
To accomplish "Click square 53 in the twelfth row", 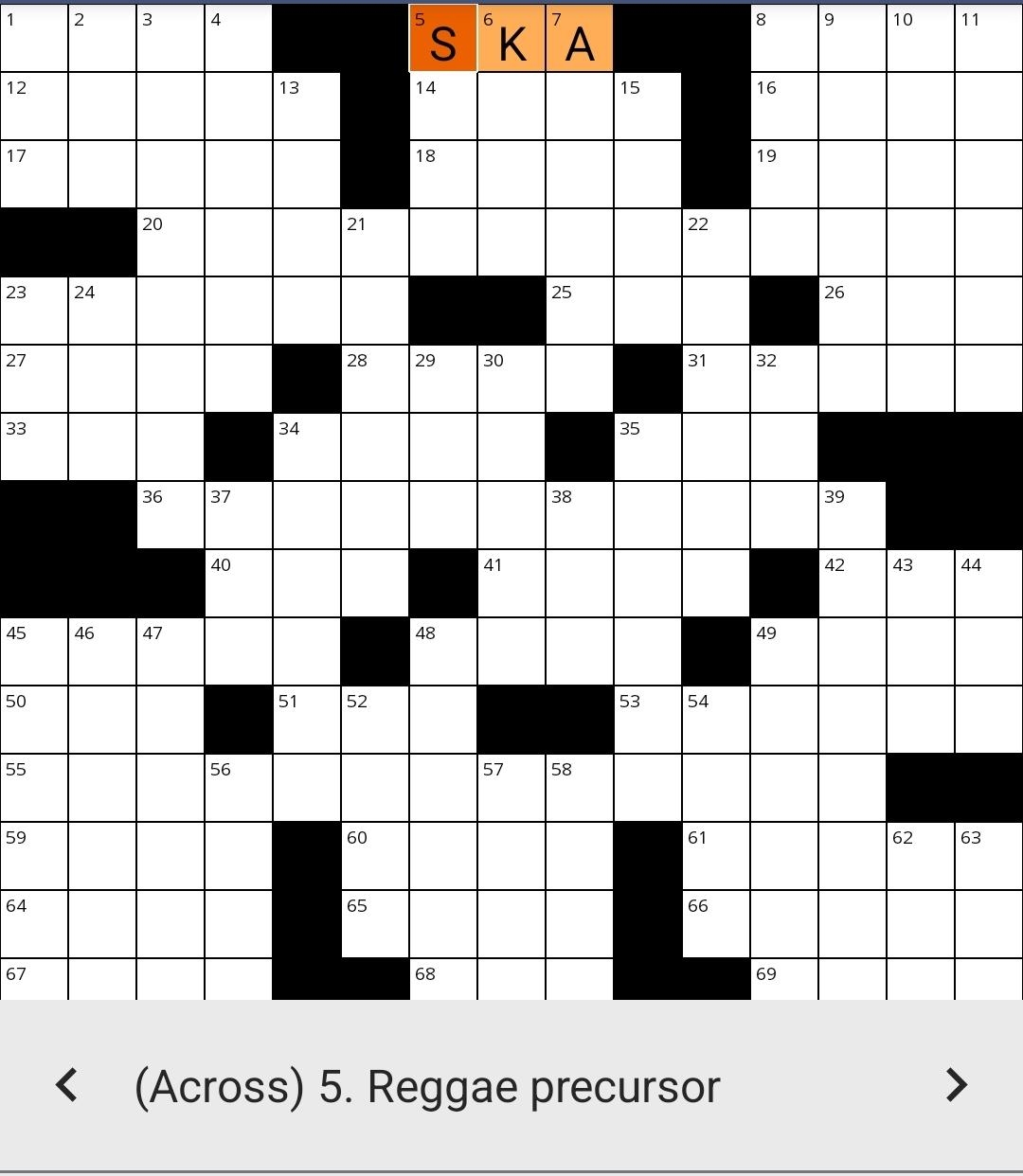I will [646, 719].
